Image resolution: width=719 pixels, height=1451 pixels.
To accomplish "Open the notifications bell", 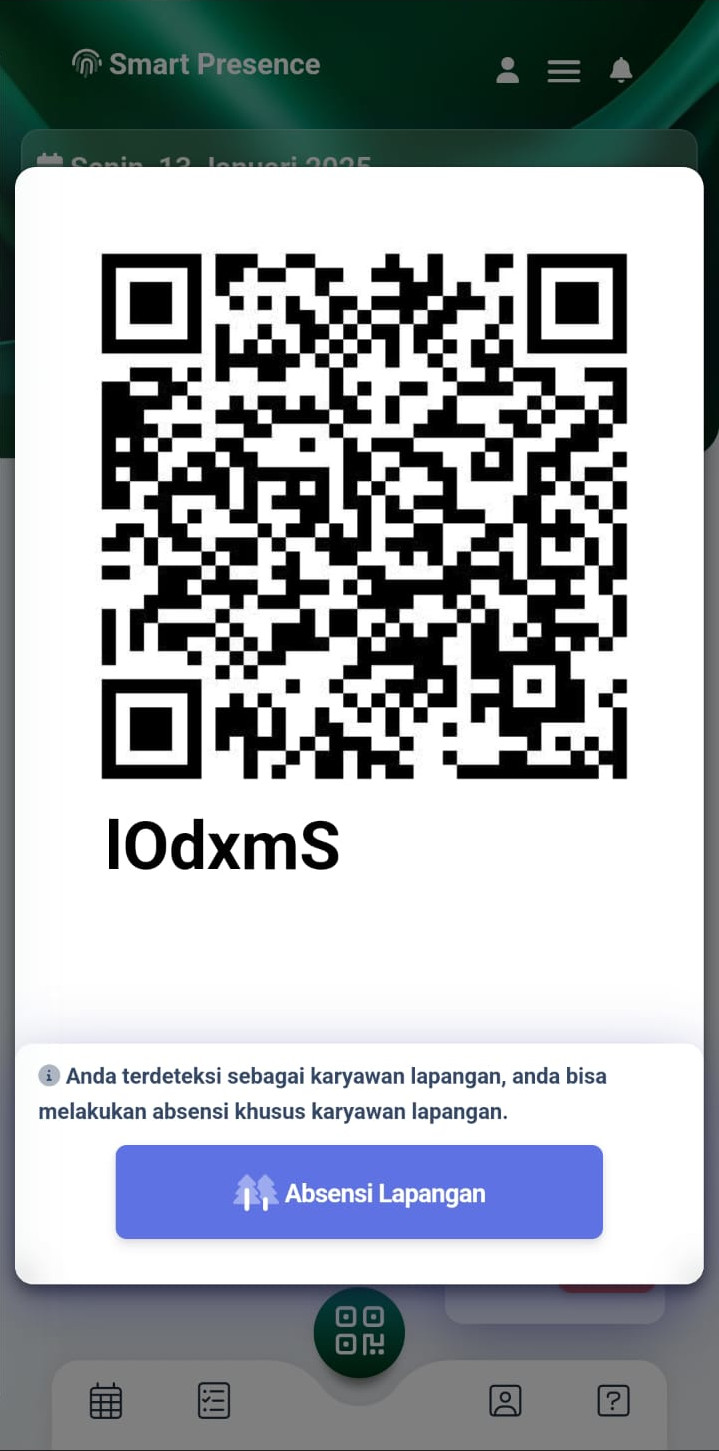I will coord(621,70).
